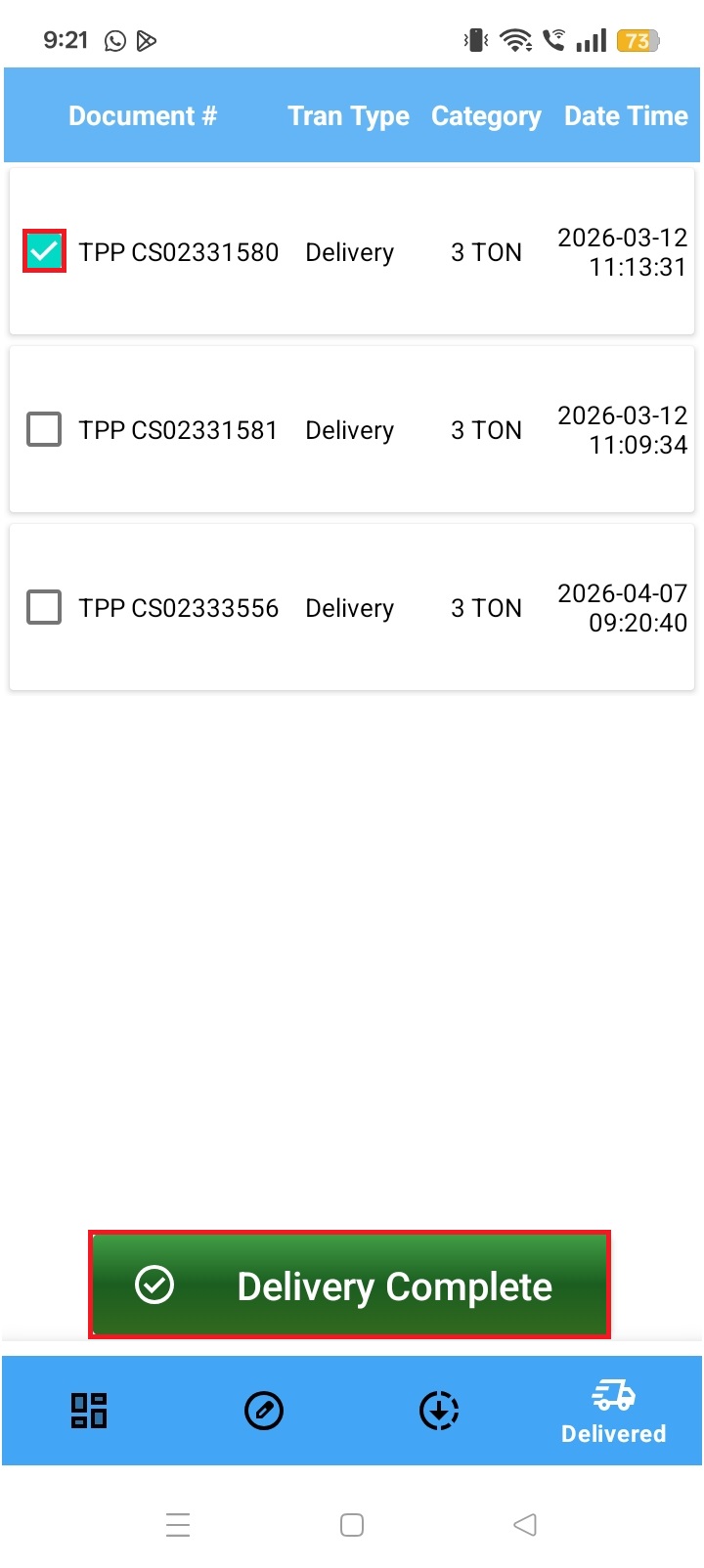Tap the Delivery Complete button

click(x=350, y=1285)
